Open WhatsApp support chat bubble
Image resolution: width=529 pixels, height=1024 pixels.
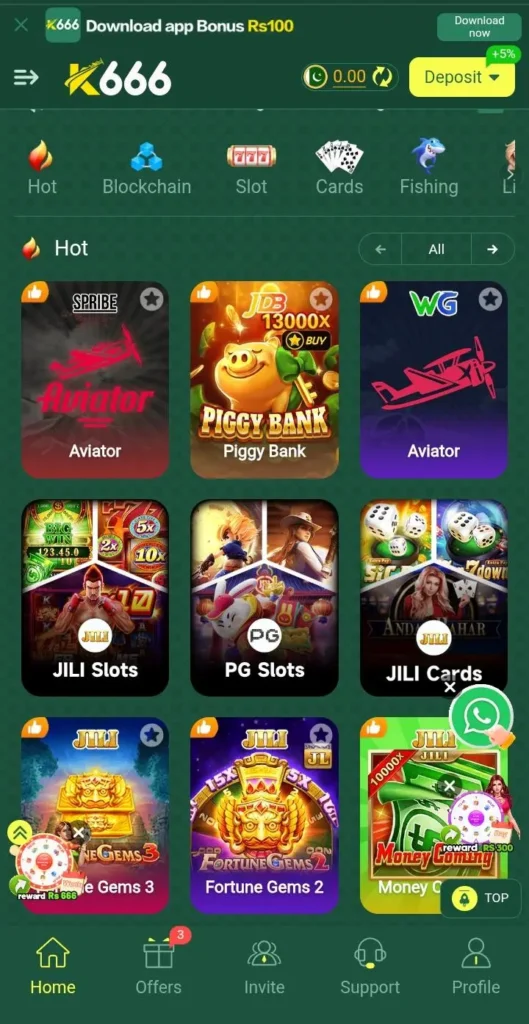pyautogui.click(x=481, y=716)
